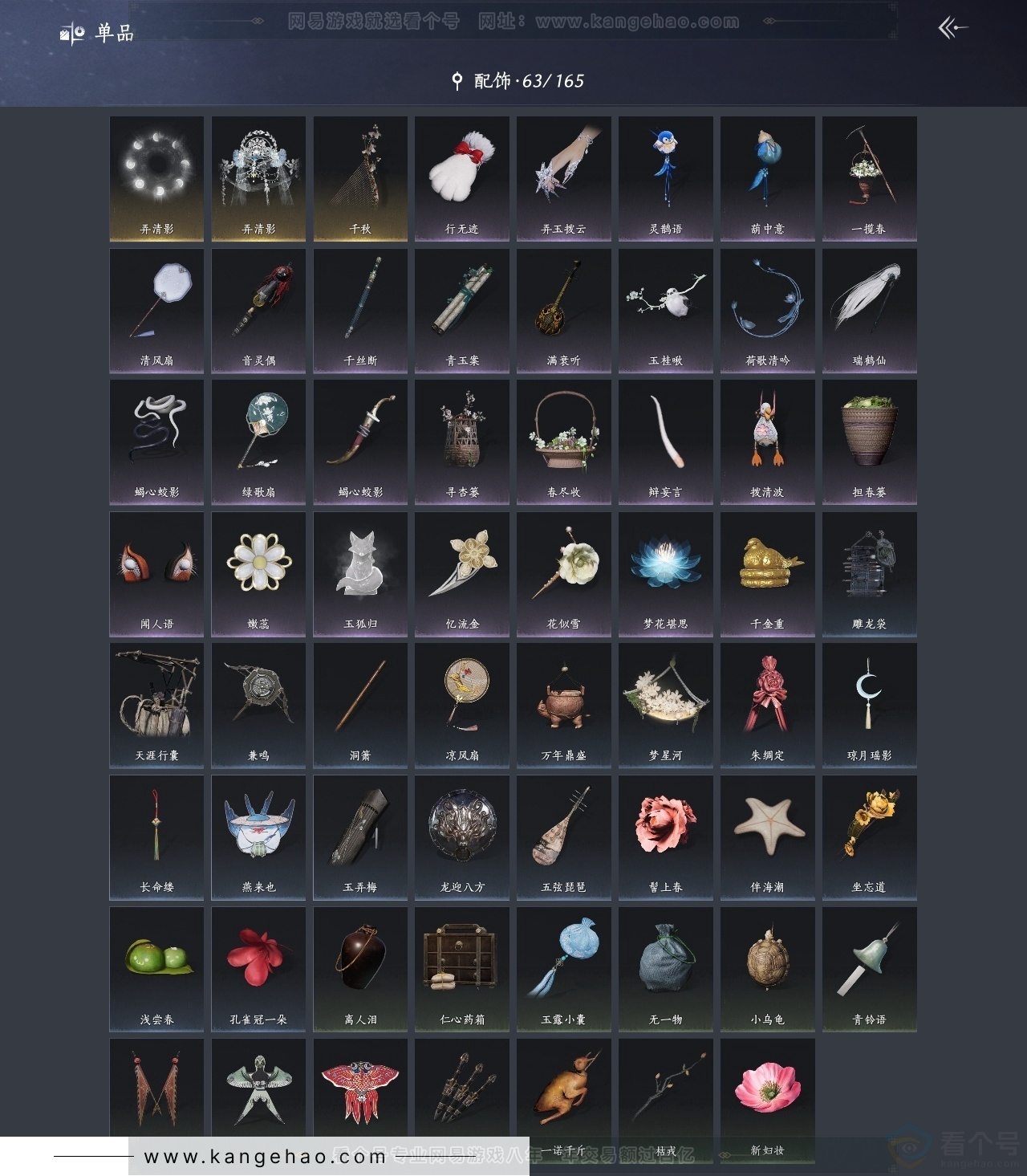Tap the 小乌龟 turtle item

767,968
